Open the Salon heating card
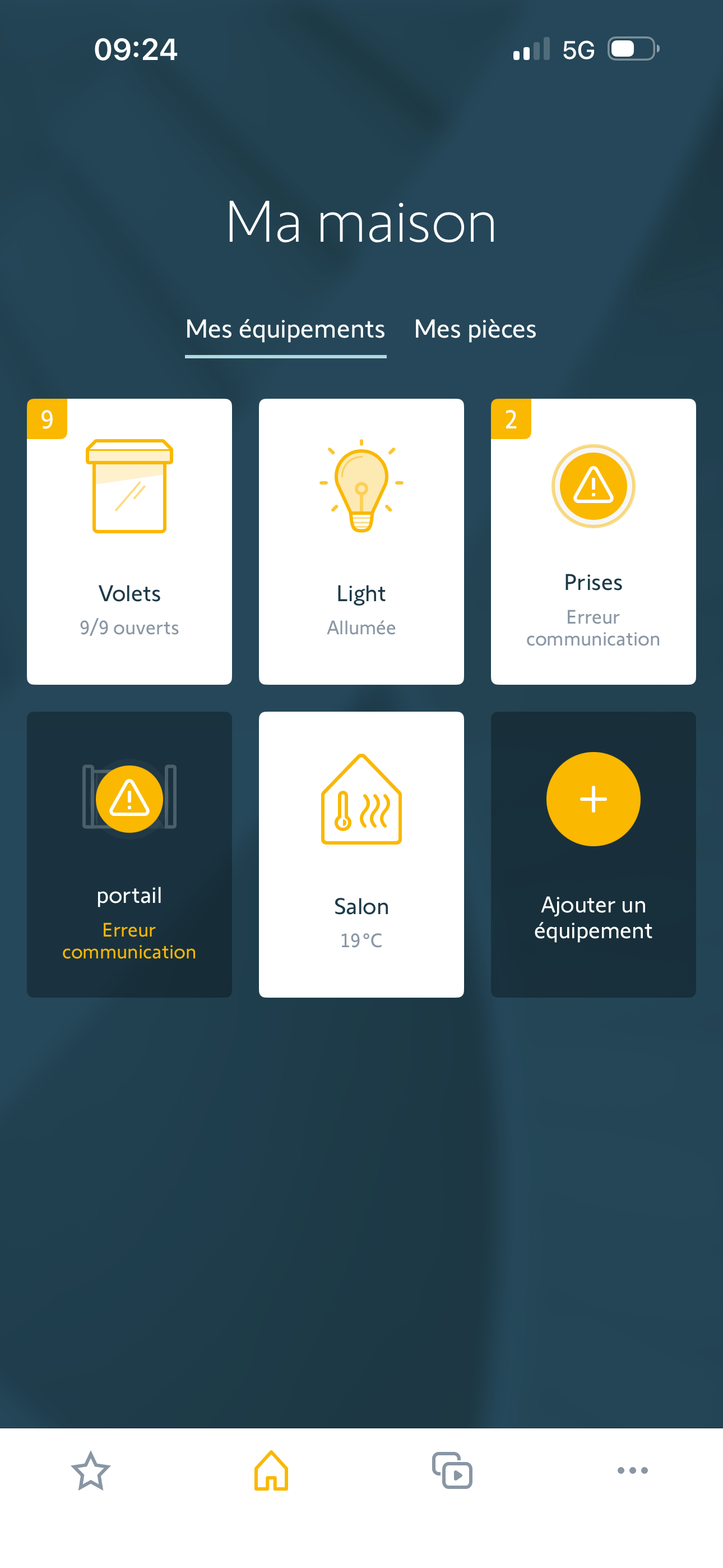Screen dimensions: 723x1568 click(361, 854)
